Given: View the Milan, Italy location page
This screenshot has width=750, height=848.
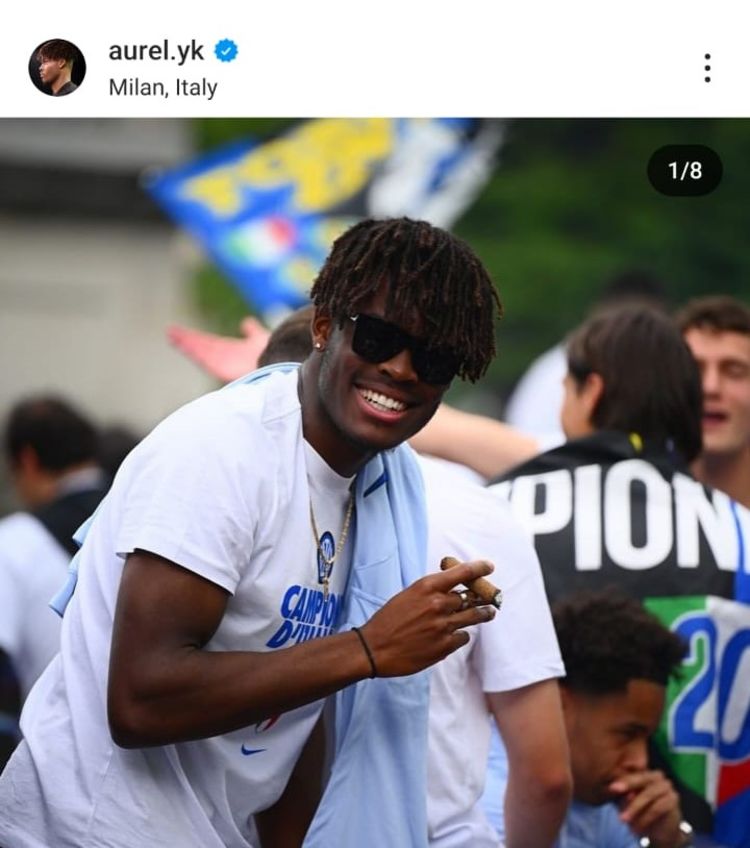Looking at the screenshot, I should (x=163, y=88).
